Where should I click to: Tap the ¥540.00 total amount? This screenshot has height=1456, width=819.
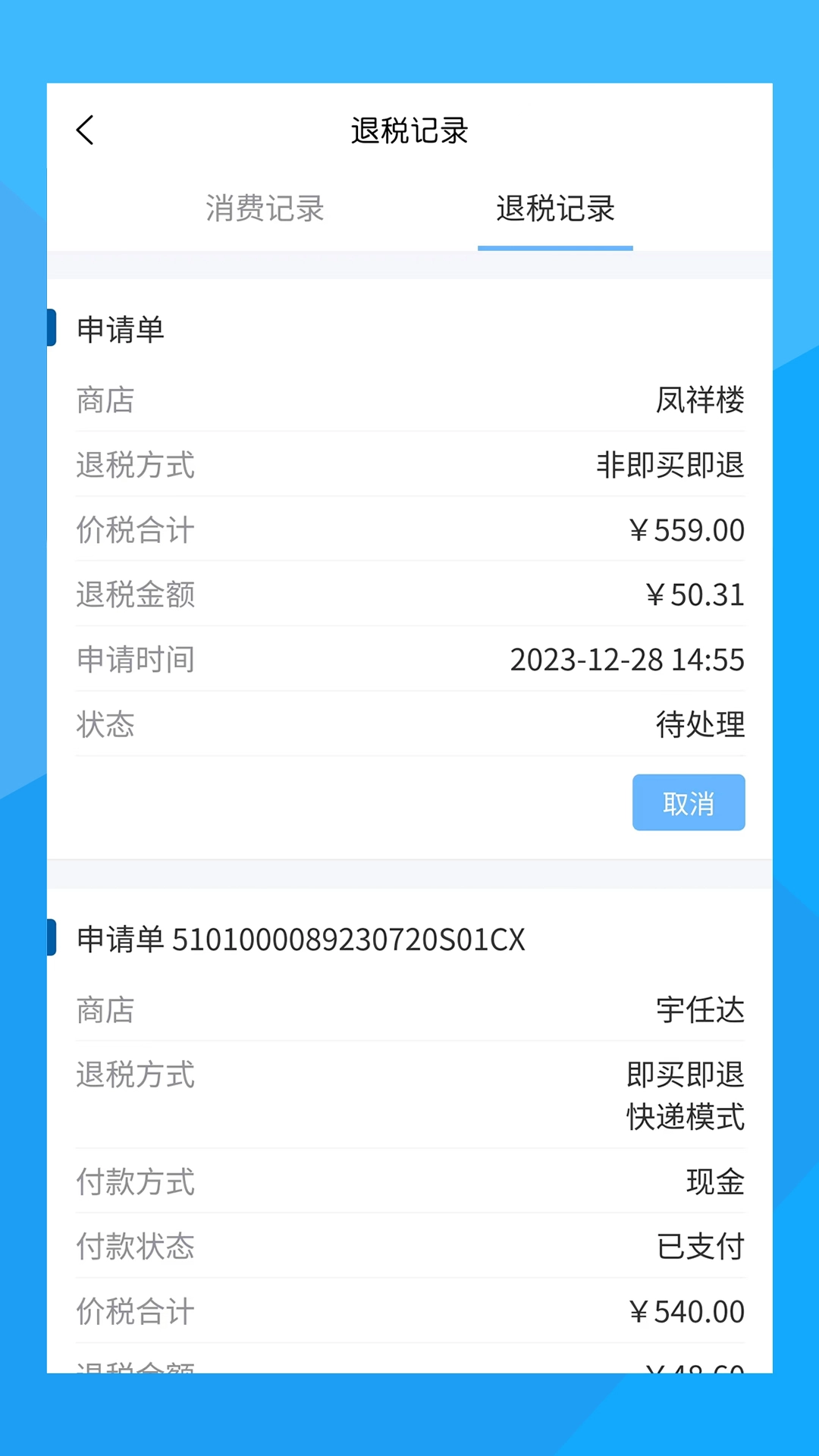pyautogui.click(x=689, y=1310)
